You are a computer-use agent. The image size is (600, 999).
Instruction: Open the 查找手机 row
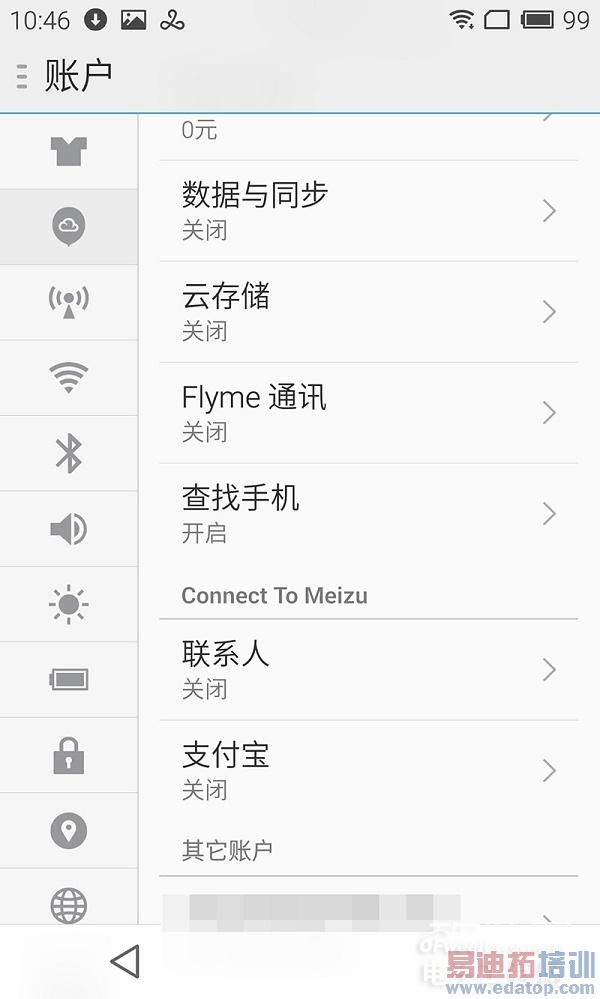(x=368, y=514)
